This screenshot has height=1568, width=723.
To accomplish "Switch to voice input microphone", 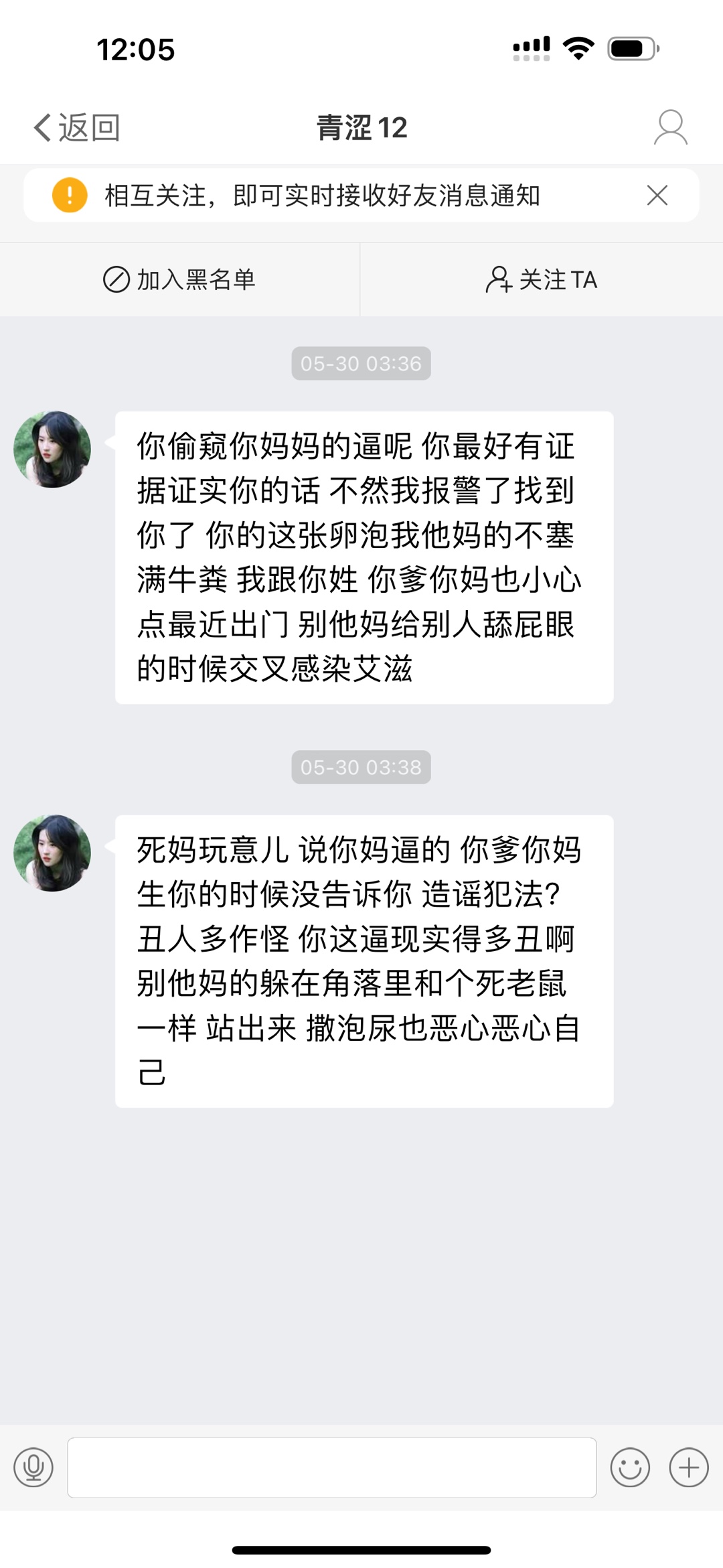I will point(33,1468).
